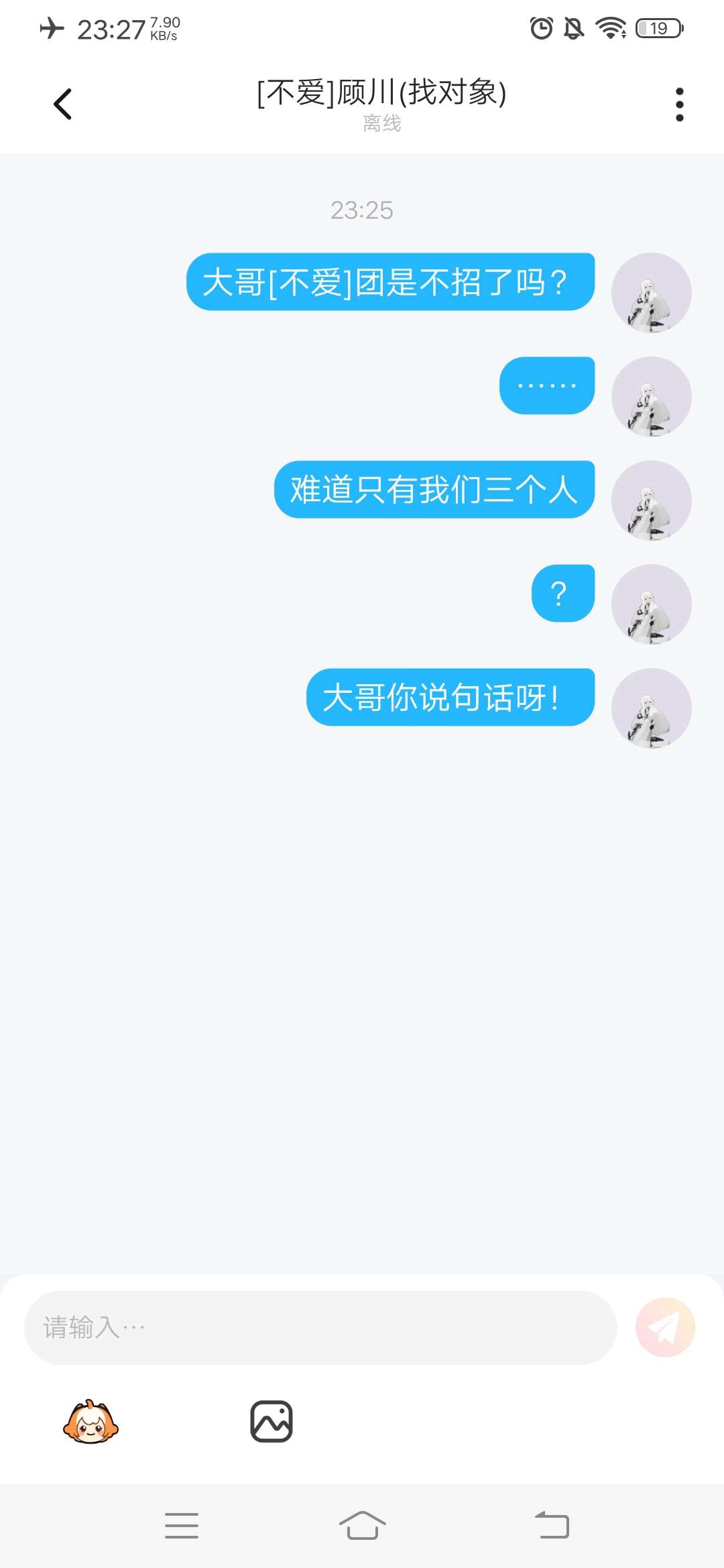The height and width of the screenshot is (1568, 724).
Task: Open the emoji sticker picker
Action: click(90, 1421)
